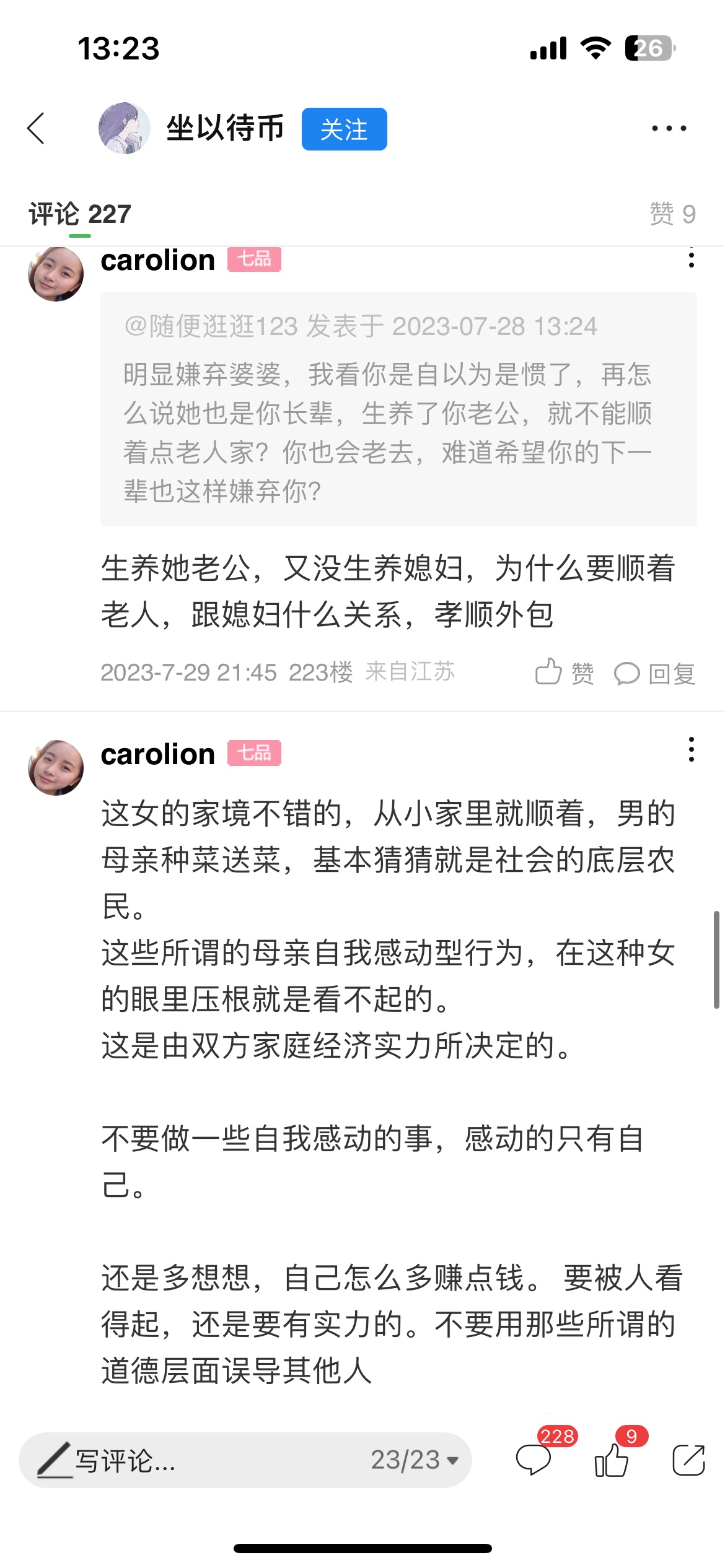Viewport: 725px width, 1568px height.
Task: Switch to the 赞 9 tab
Action: coord(672,214)
